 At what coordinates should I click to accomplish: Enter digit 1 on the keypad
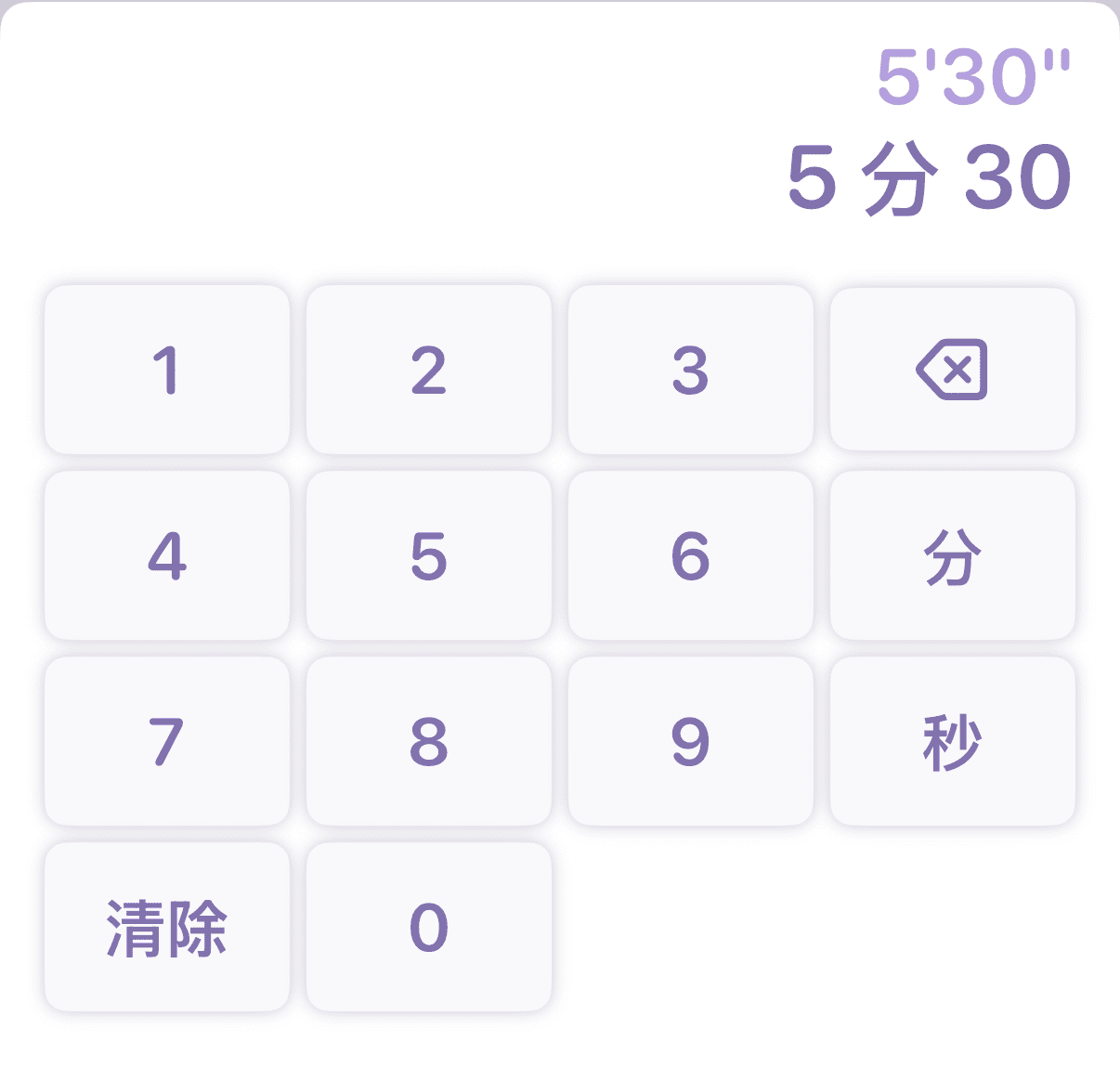click(167, 371)
